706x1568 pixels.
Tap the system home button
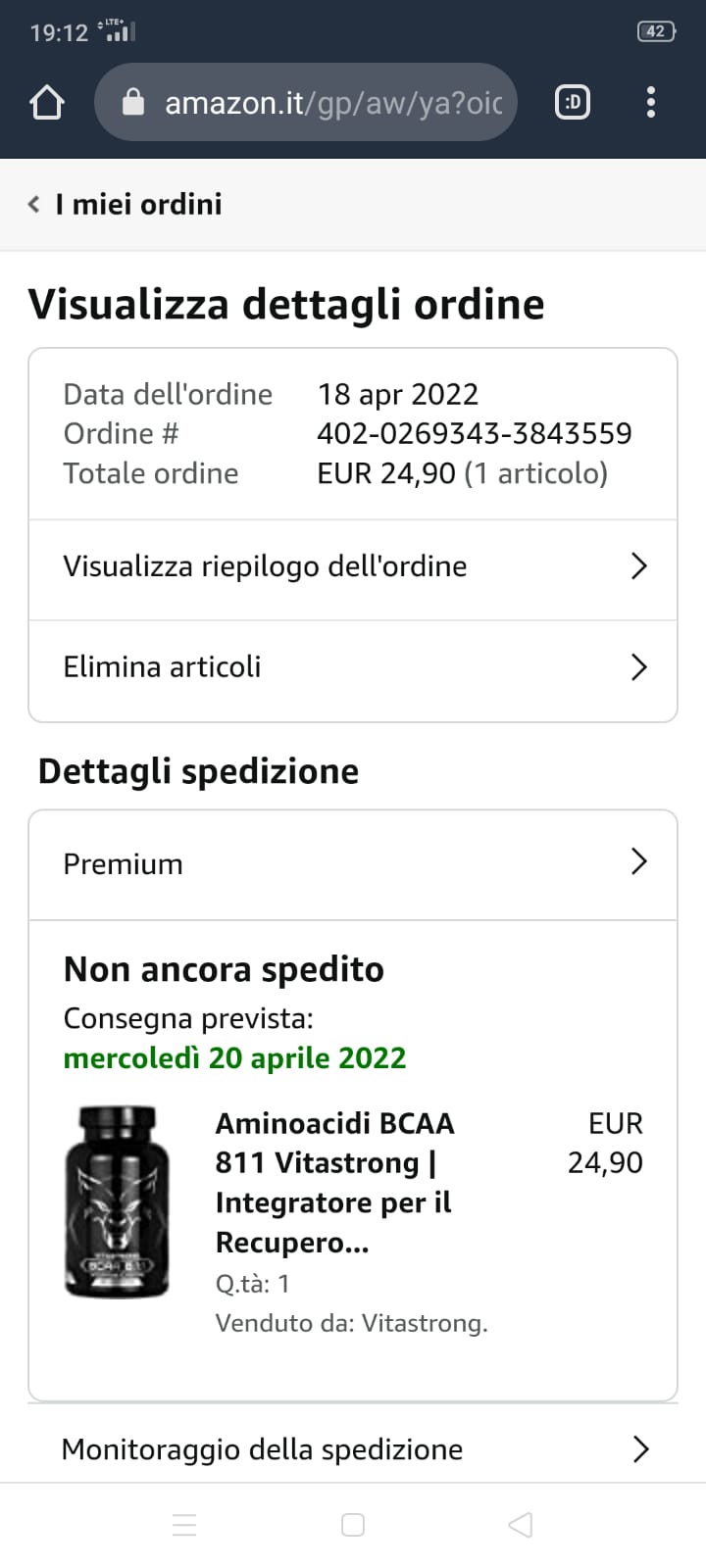(353, 1525)
